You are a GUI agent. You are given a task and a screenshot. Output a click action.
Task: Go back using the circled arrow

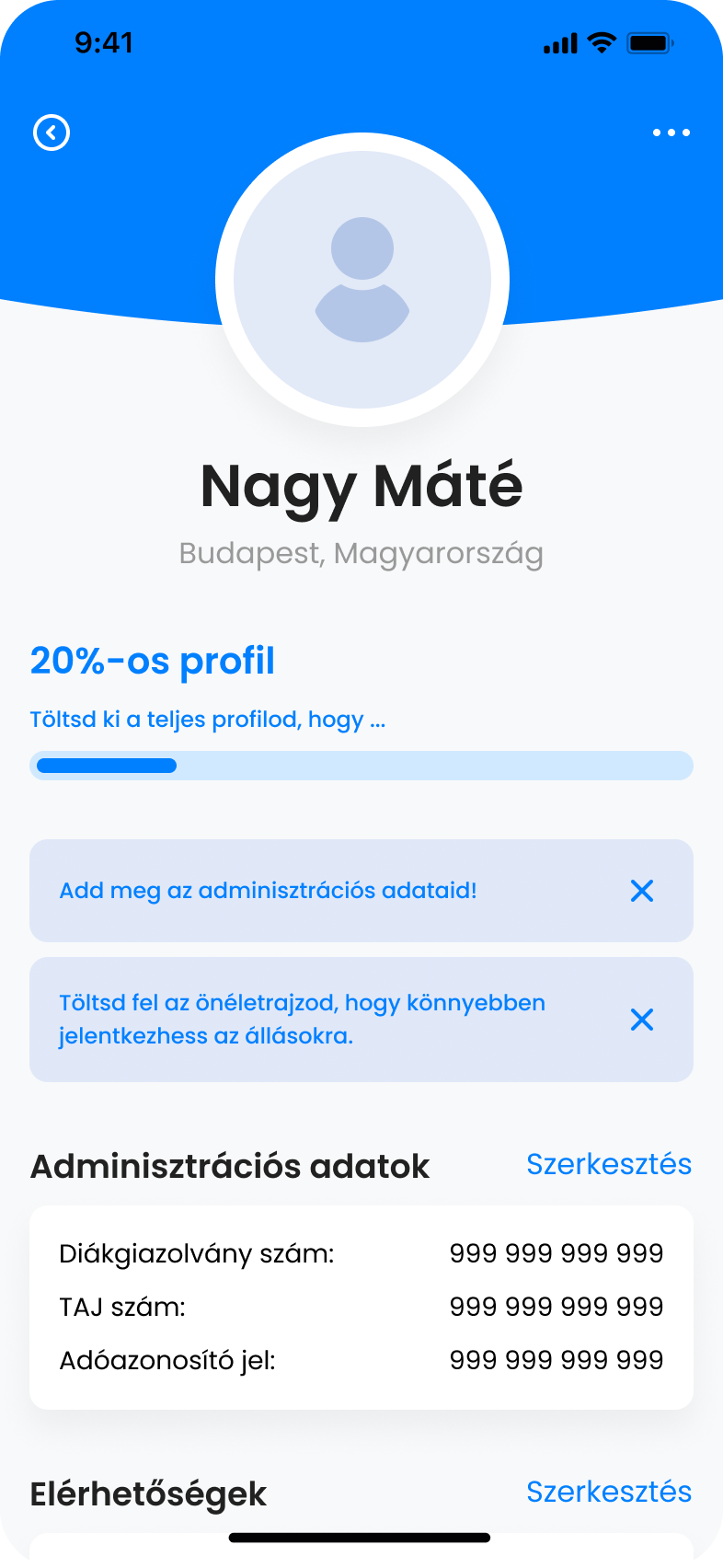pos(52,133)
